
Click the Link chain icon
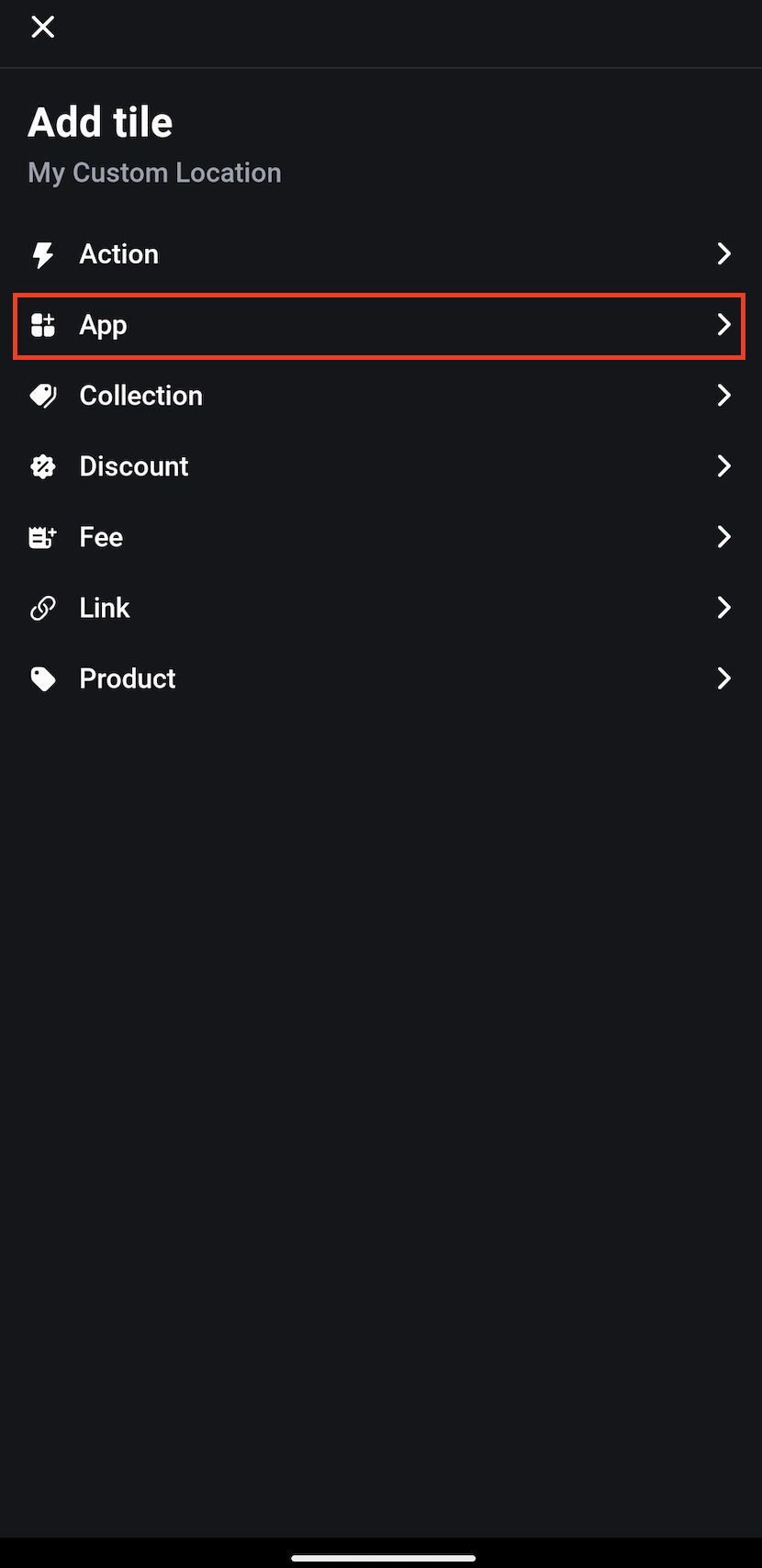43,607
